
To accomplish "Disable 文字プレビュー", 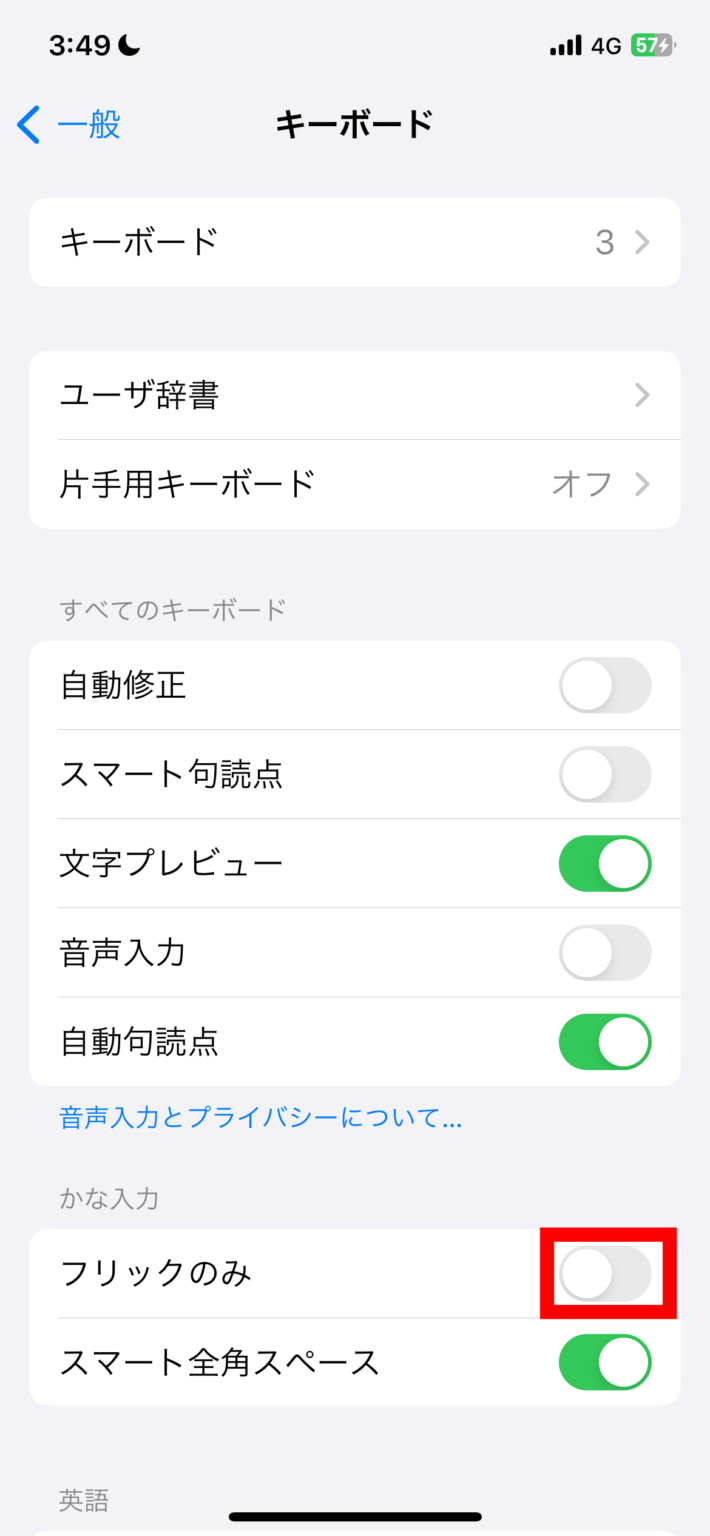I will coord(604,864).
